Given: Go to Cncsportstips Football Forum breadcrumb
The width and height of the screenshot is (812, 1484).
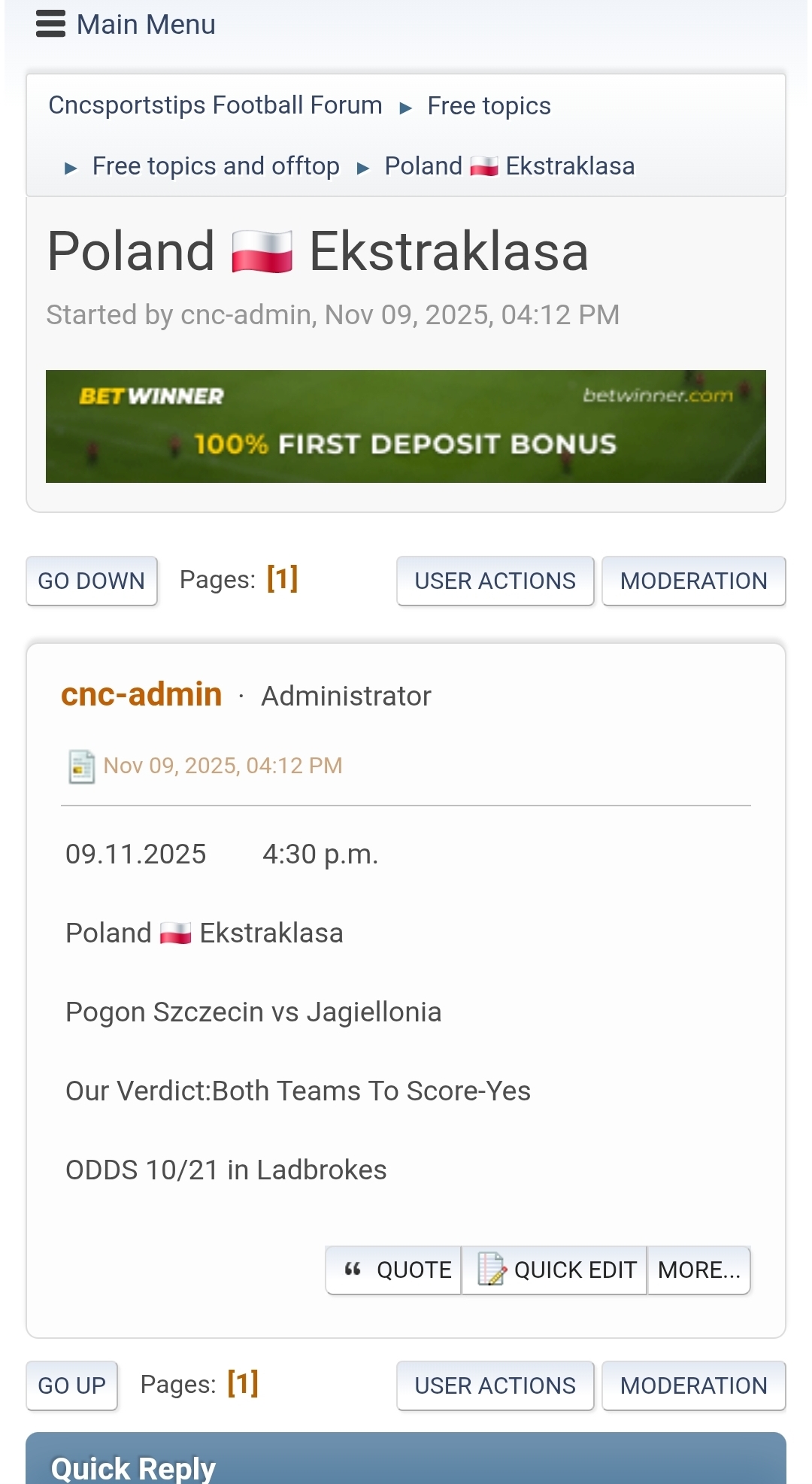Looking at the screenshot, I should [215, 105].
